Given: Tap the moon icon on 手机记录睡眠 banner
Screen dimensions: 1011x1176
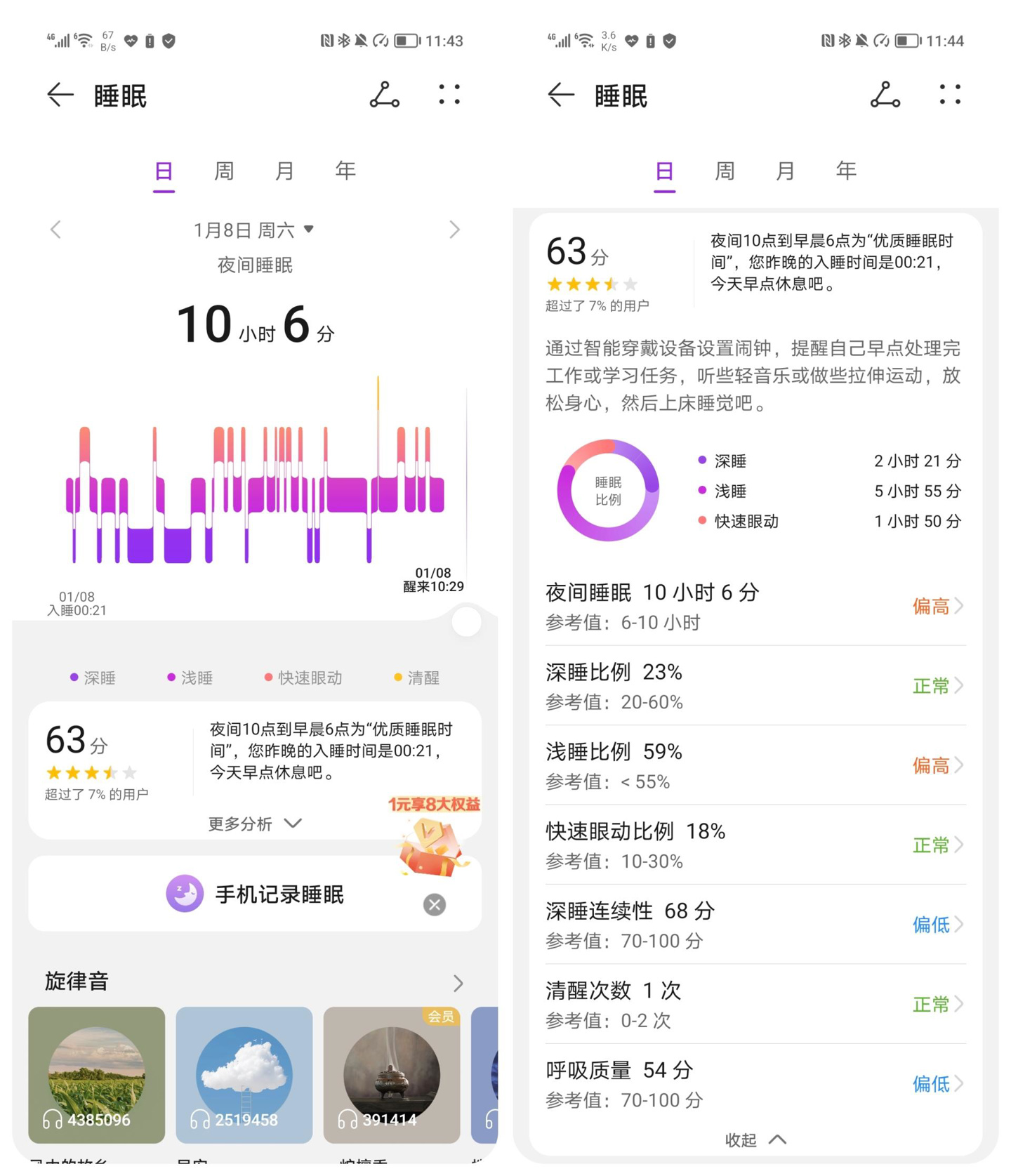Looking at the screenshot, I should (x=185, y=894).
